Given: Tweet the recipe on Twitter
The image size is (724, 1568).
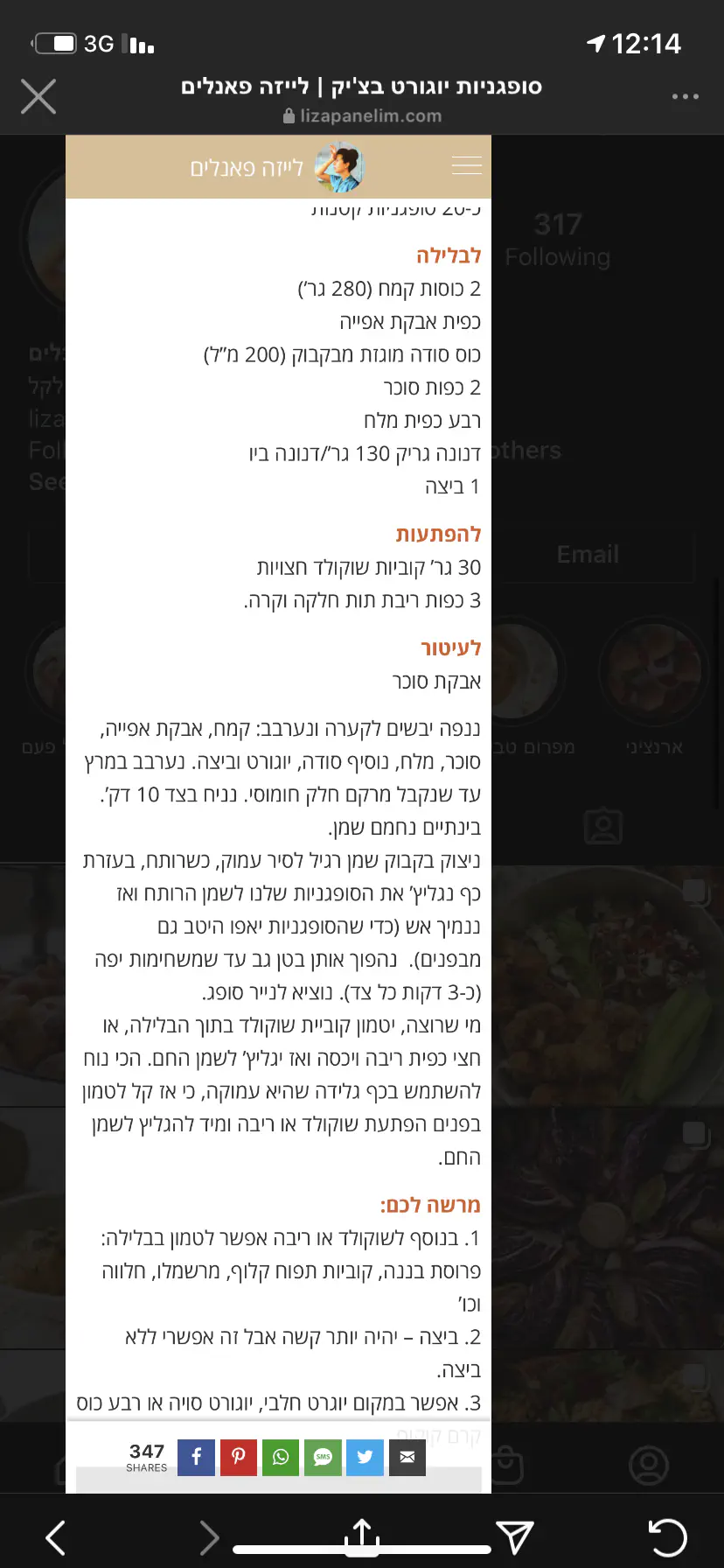Looking at the screenshot, I should click(365, 1457).
